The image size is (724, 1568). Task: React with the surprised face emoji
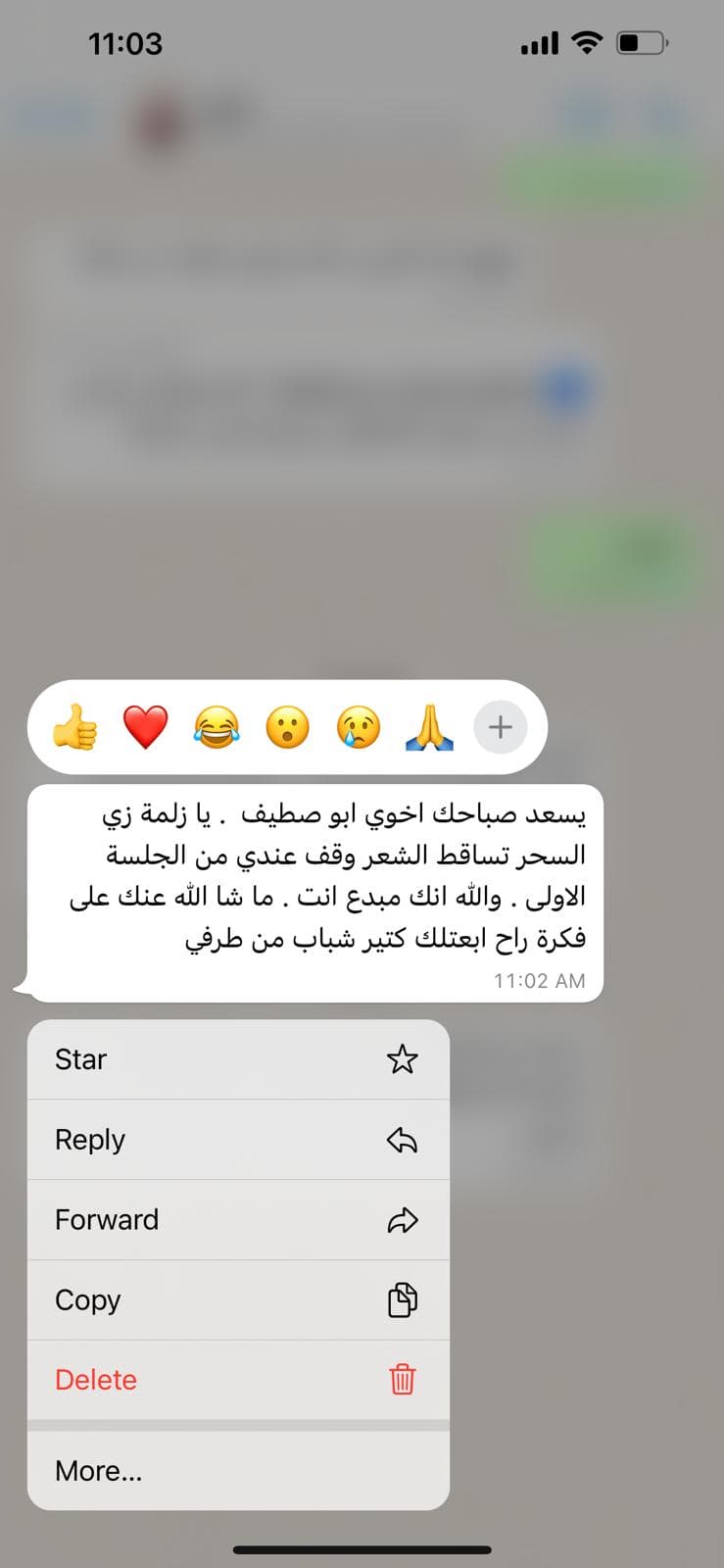point(288,728)
